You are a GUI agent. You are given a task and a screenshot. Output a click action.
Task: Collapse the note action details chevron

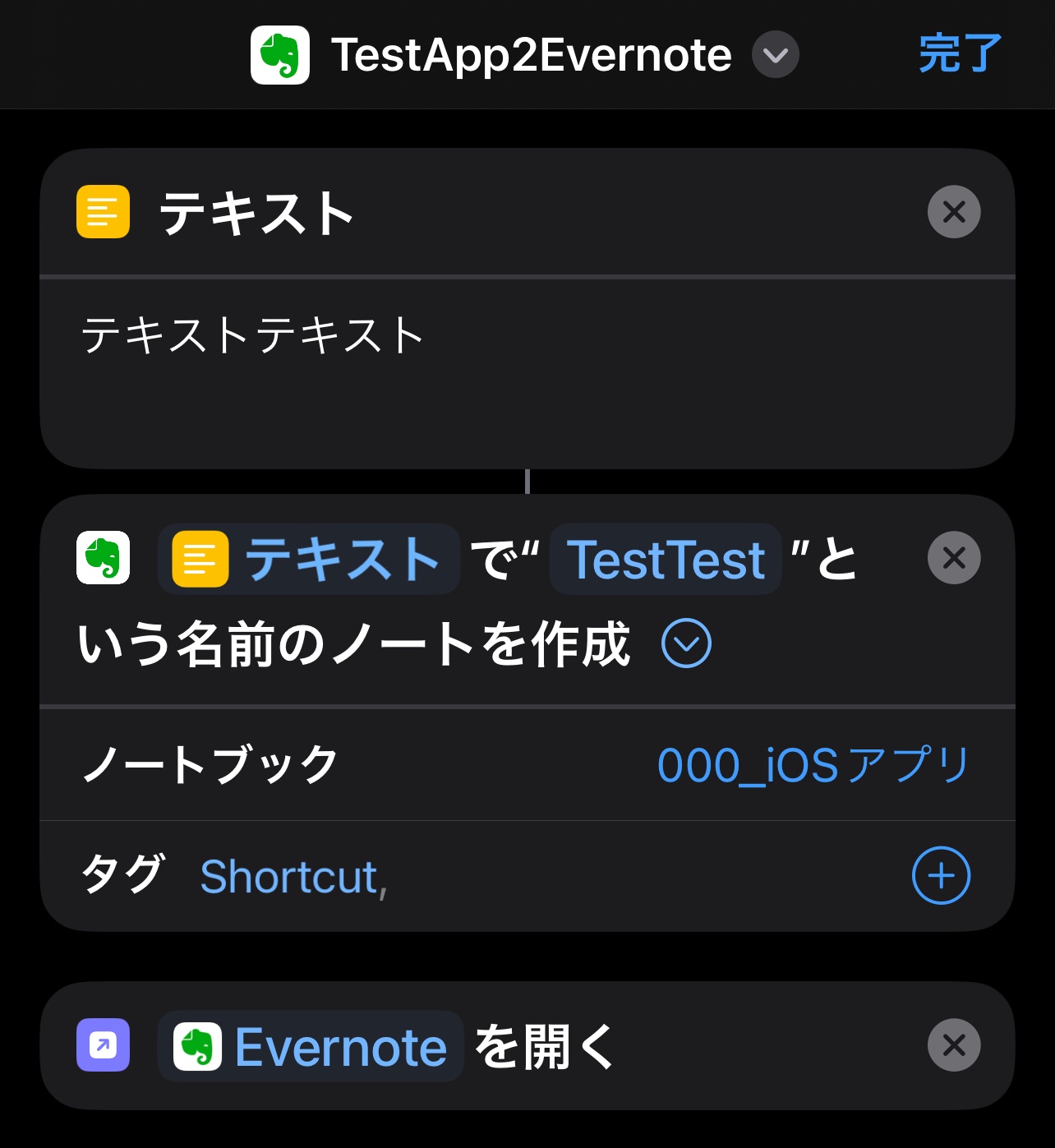click(686, 643)
